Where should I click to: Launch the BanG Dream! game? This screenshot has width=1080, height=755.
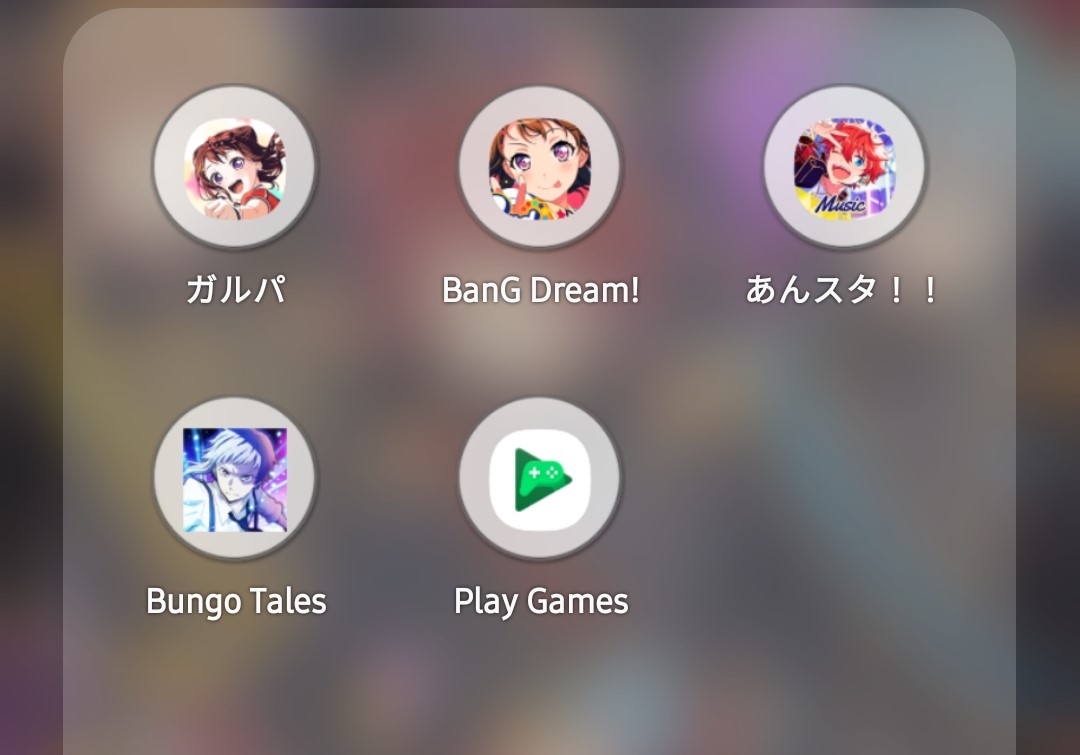[540, 168]
